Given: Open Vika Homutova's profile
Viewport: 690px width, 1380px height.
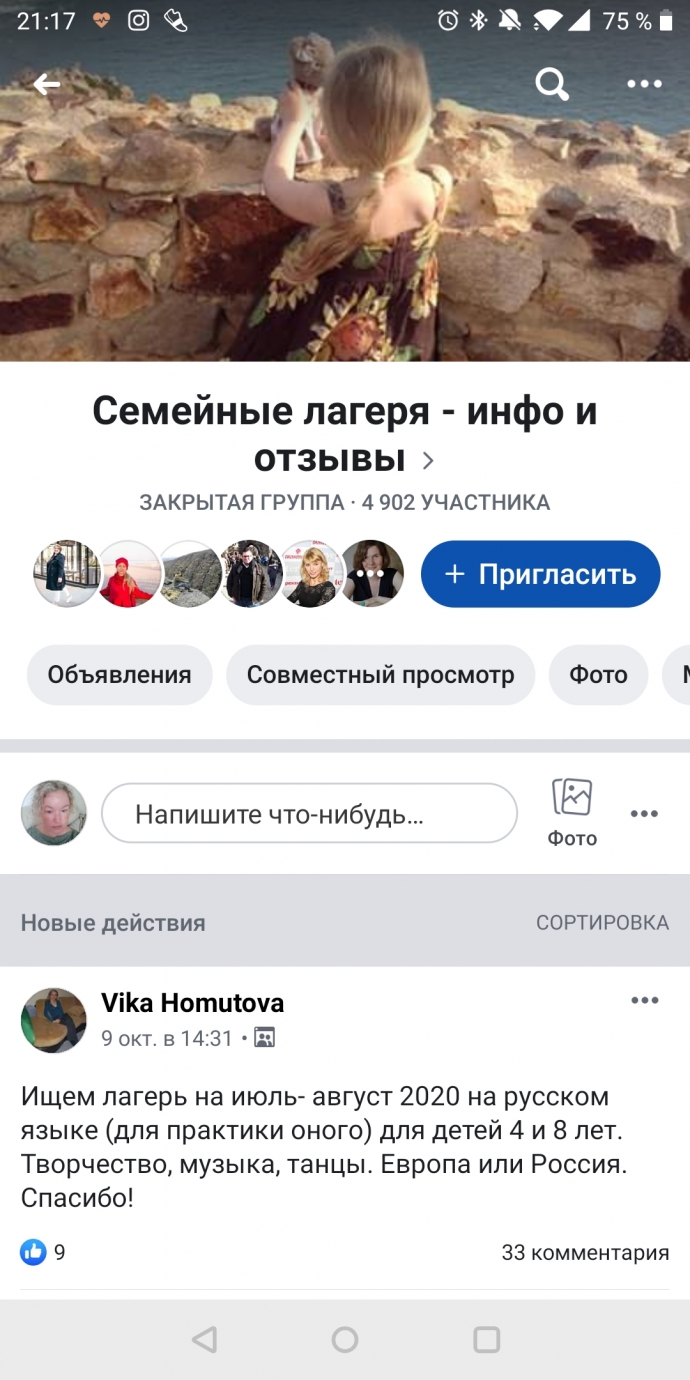Looking at the screenshot, I should coord(192,1003).
